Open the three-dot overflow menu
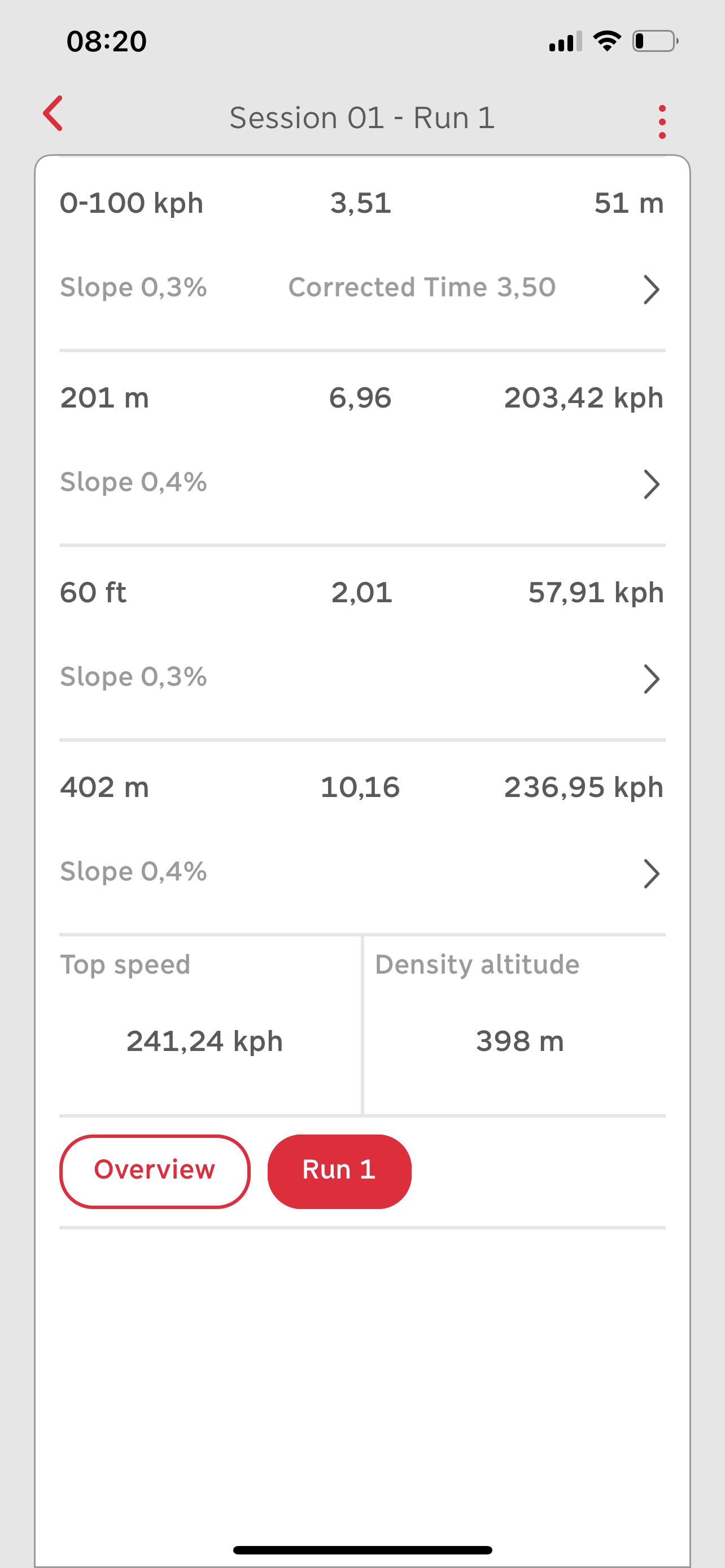Screen dimensions: 725x1568 click(x=662, y=122)
